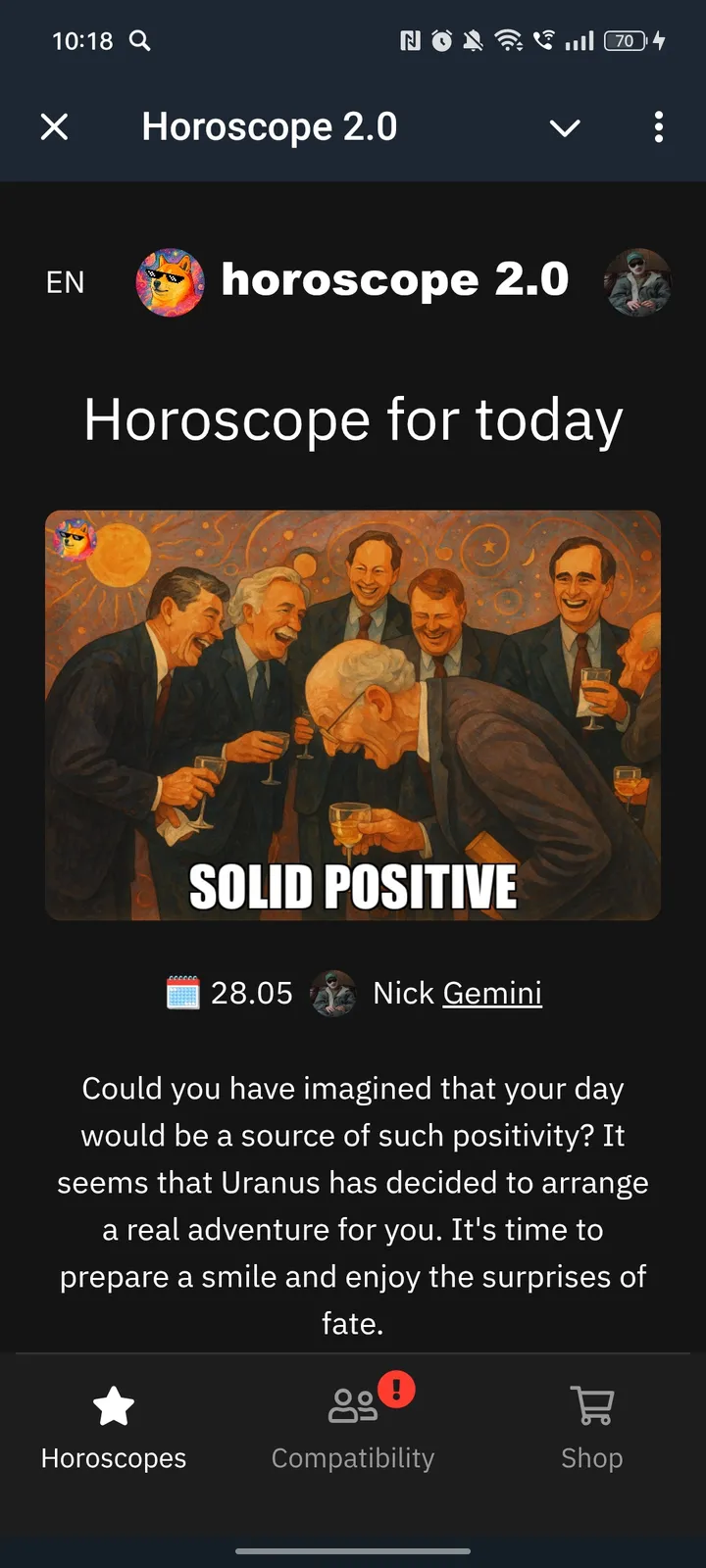Open the three-dot overflow menu
Screen dimensions: 706x1568
tap(658, 126)
